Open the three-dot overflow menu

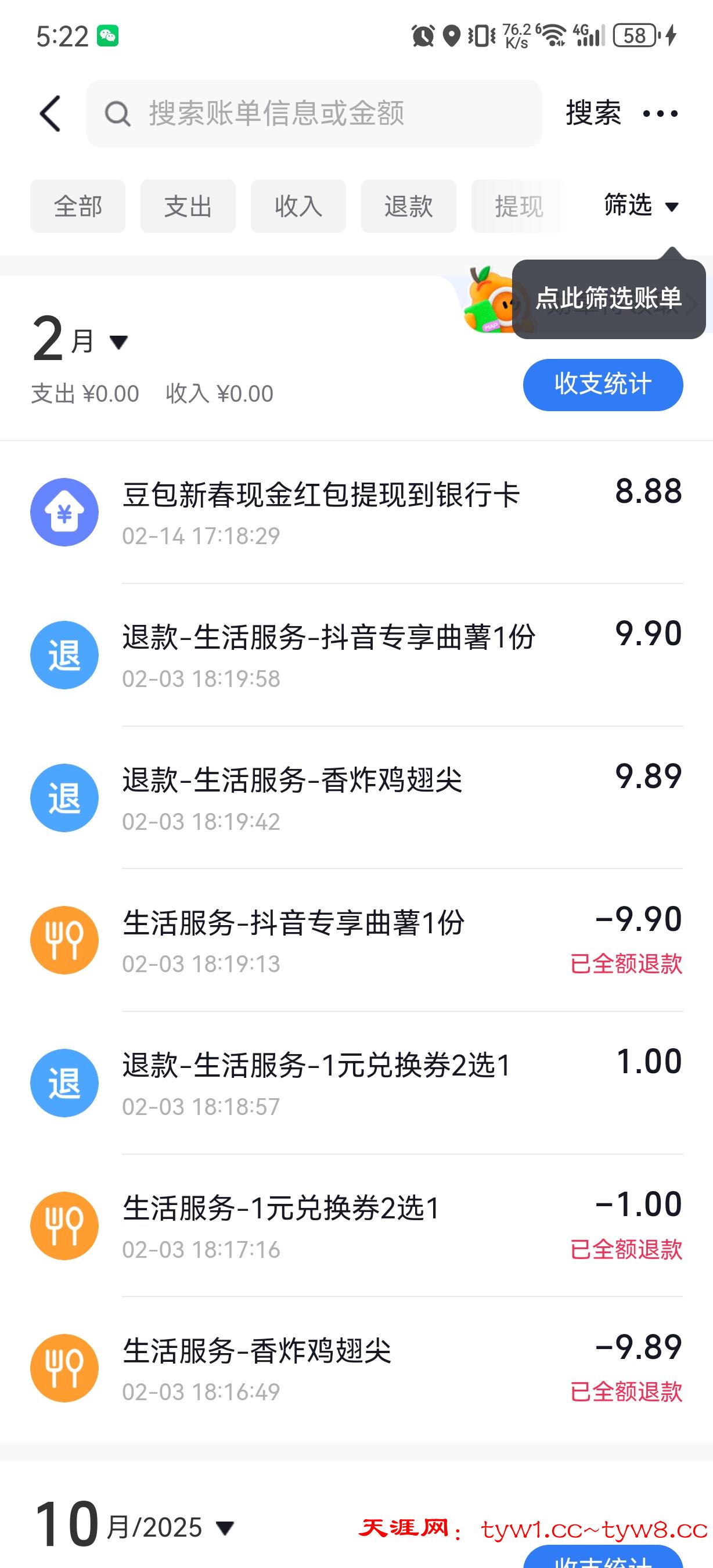[660, 114]
